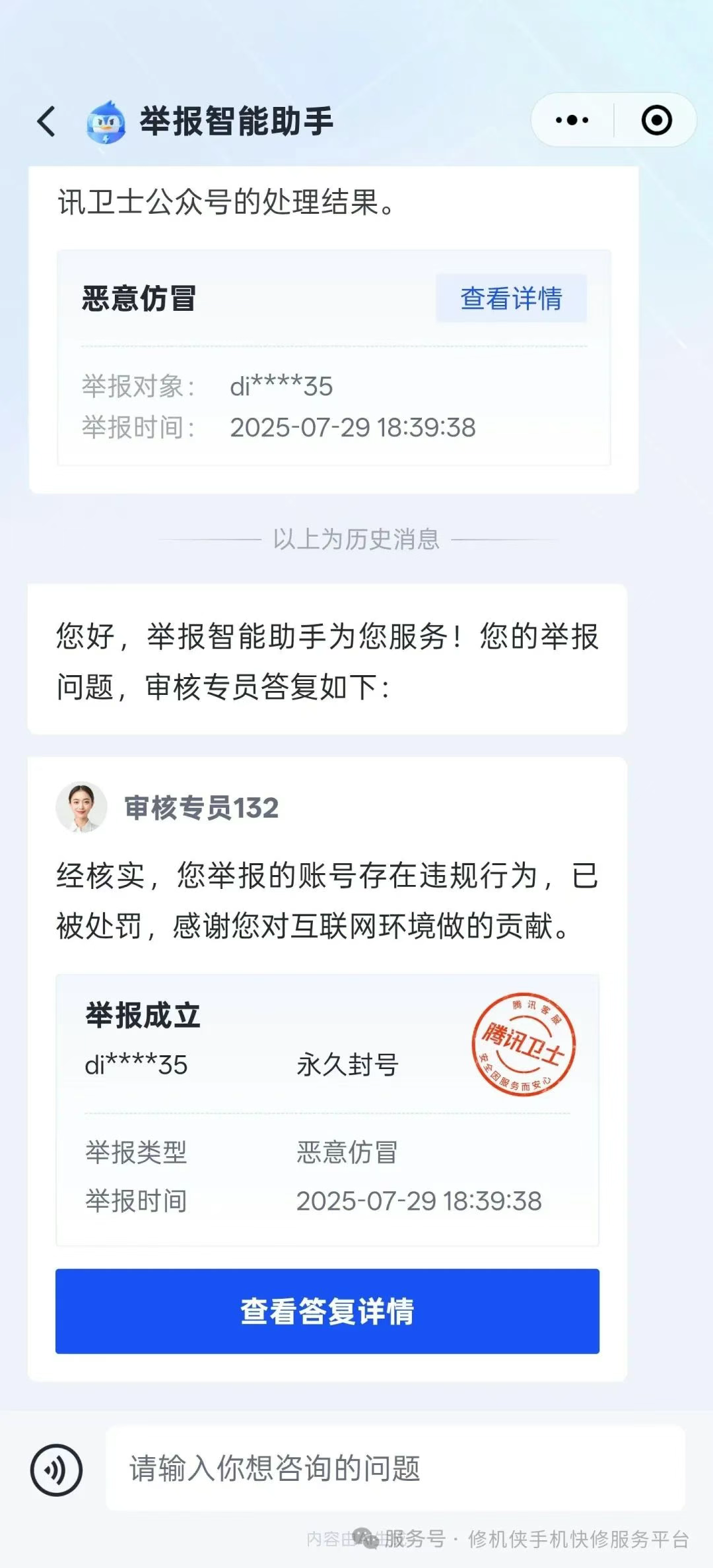This screenshot has height=1568, width=713.
Task: Switch to voice input with speaker icon
Action: click(x=57, y=1470)
